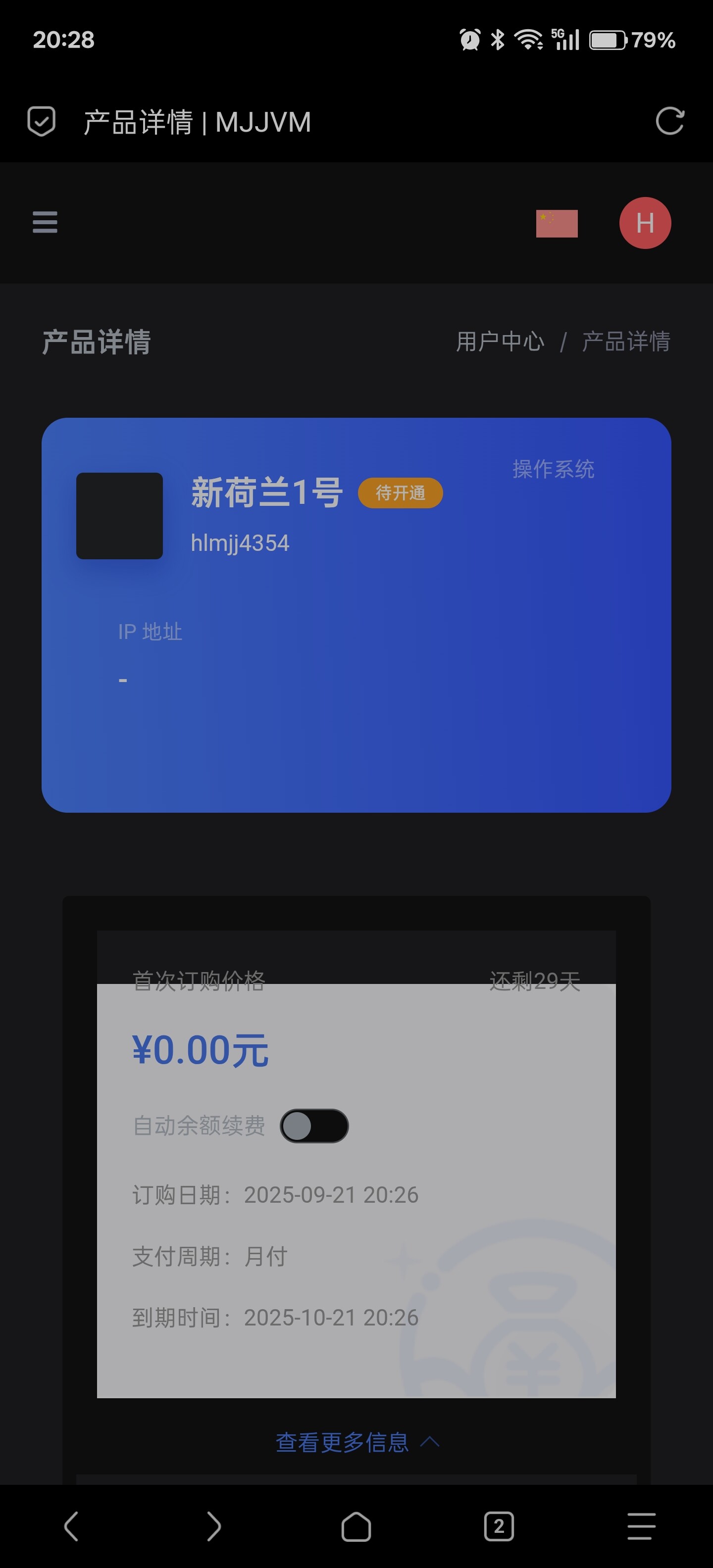Reload the page with the refresh icon

coord(670,121)
